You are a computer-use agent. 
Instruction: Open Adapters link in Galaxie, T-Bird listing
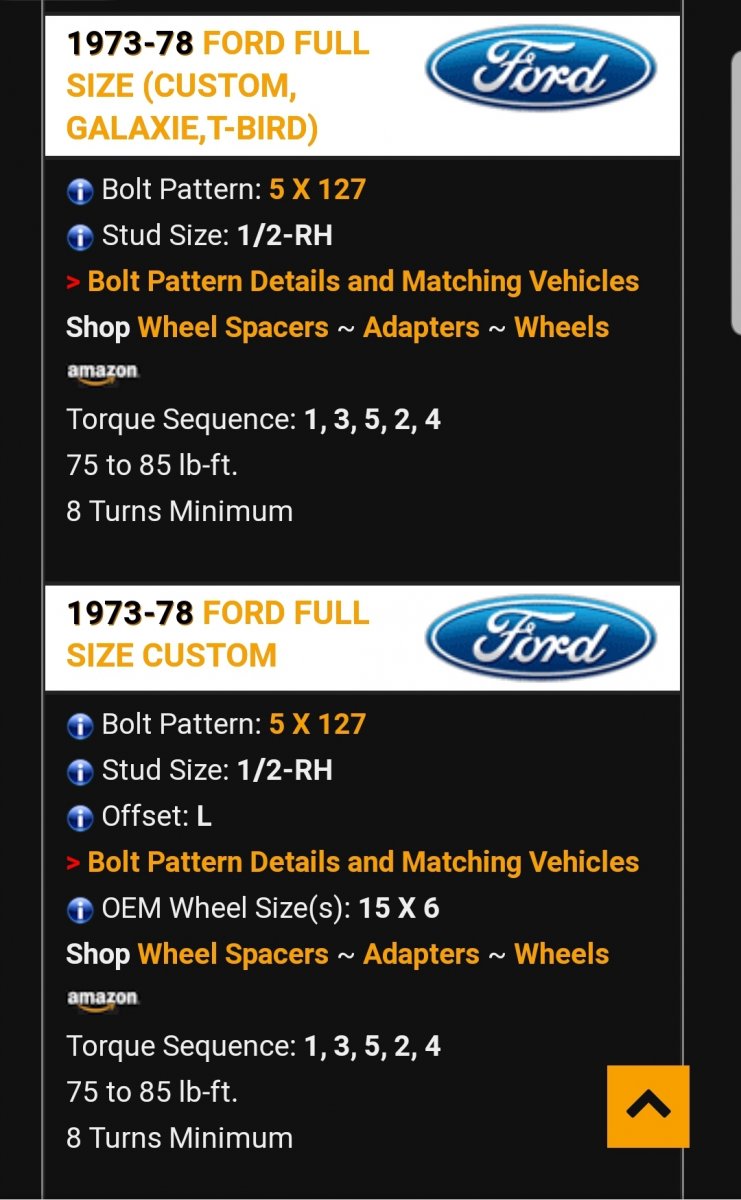pyautogui.click(x=421, y=327)
